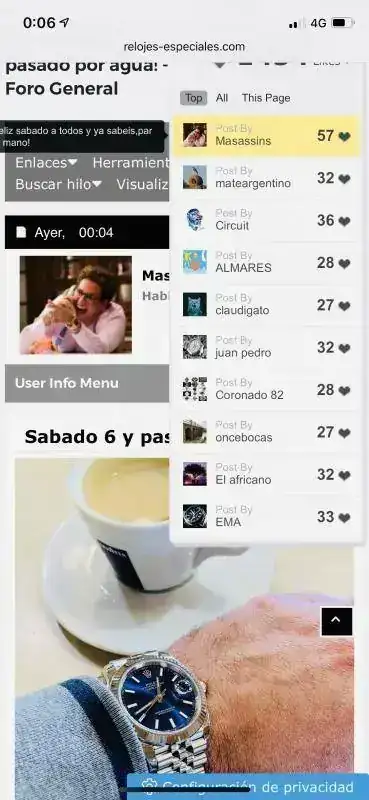The height and width of the screenshot is (800, 369).
Task: Open post by oncebocas
Action: (267, 432)
